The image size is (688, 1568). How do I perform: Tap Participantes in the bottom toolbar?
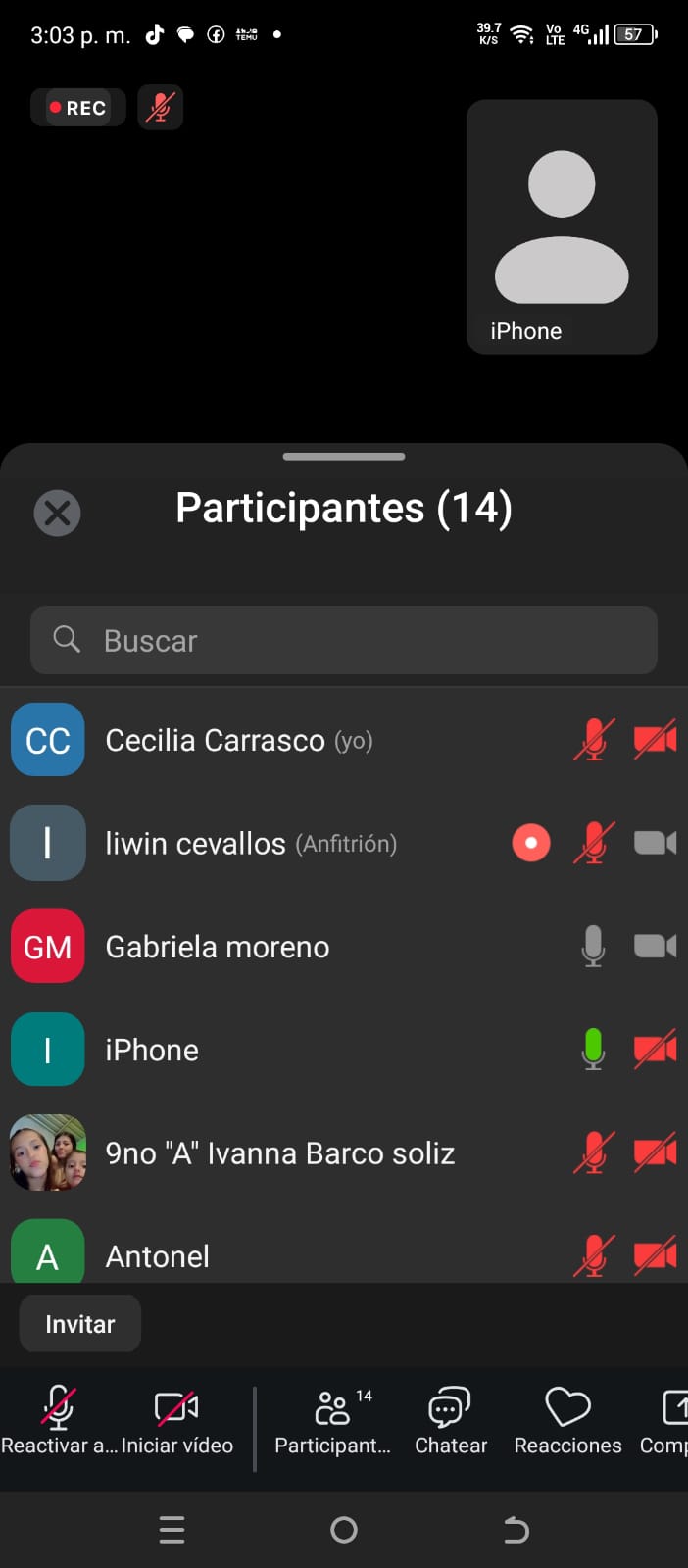point(333,1419)
